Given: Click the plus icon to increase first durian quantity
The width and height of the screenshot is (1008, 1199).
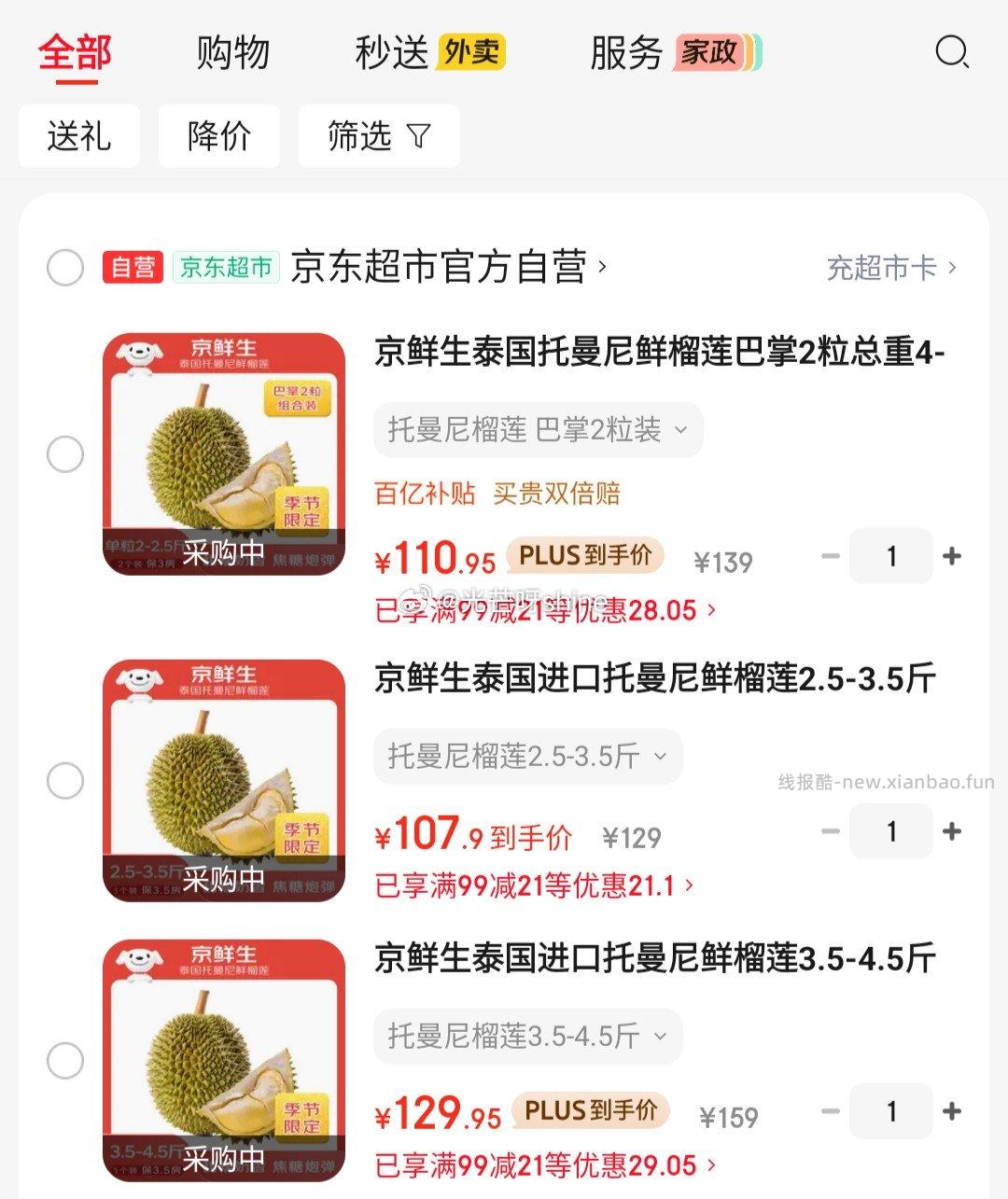Looking at the screenshot, I should click(x=953, y=556).
